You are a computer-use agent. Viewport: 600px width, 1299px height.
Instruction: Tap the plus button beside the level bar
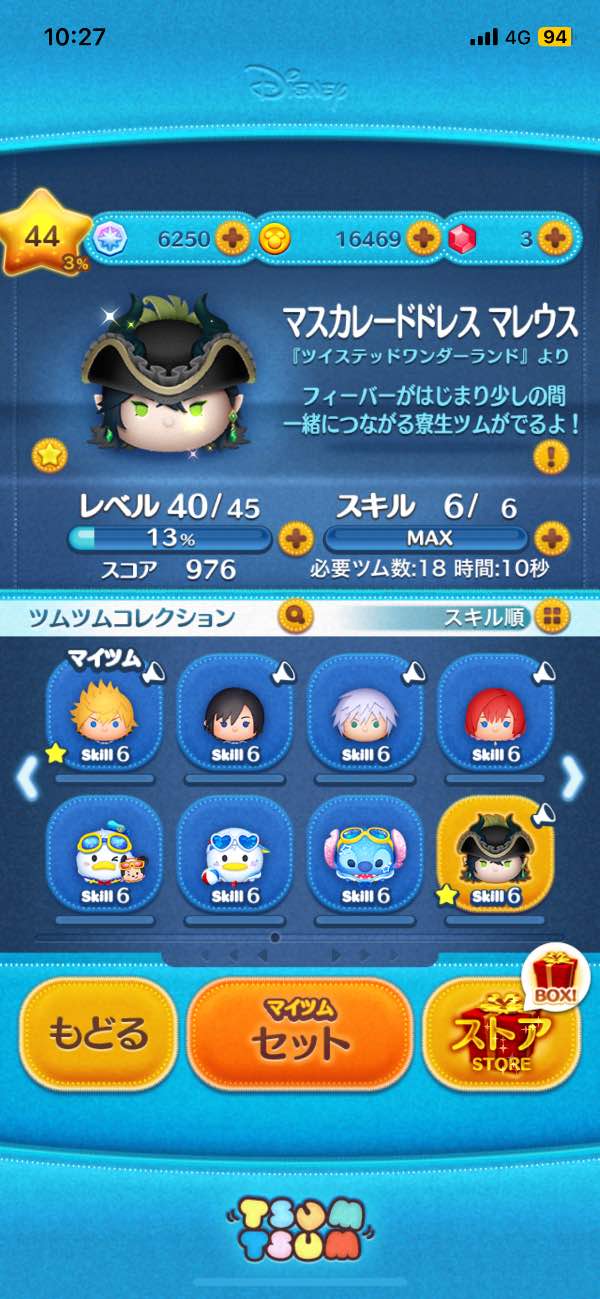point(295,539)
